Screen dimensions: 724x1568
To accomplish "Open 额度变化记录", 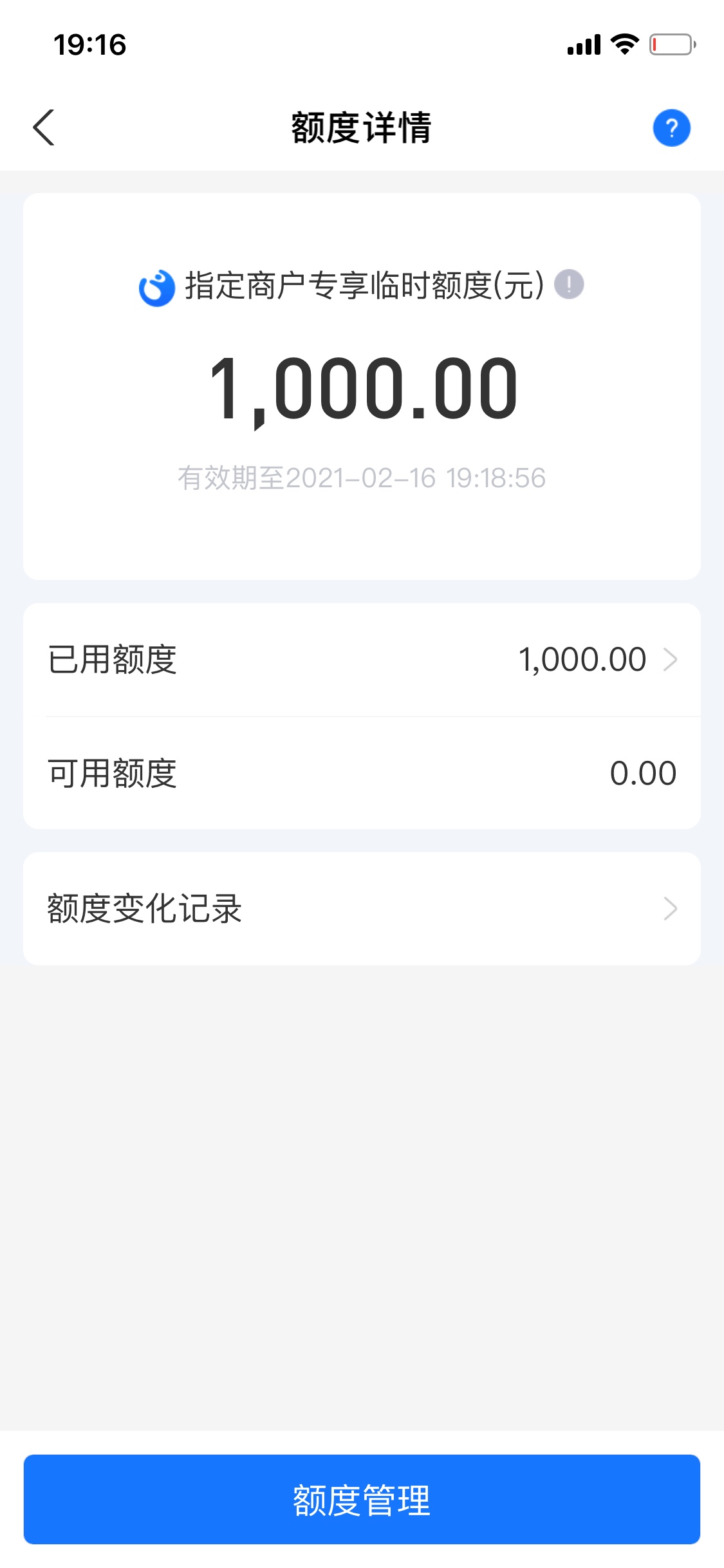I will tap(362, 908).
